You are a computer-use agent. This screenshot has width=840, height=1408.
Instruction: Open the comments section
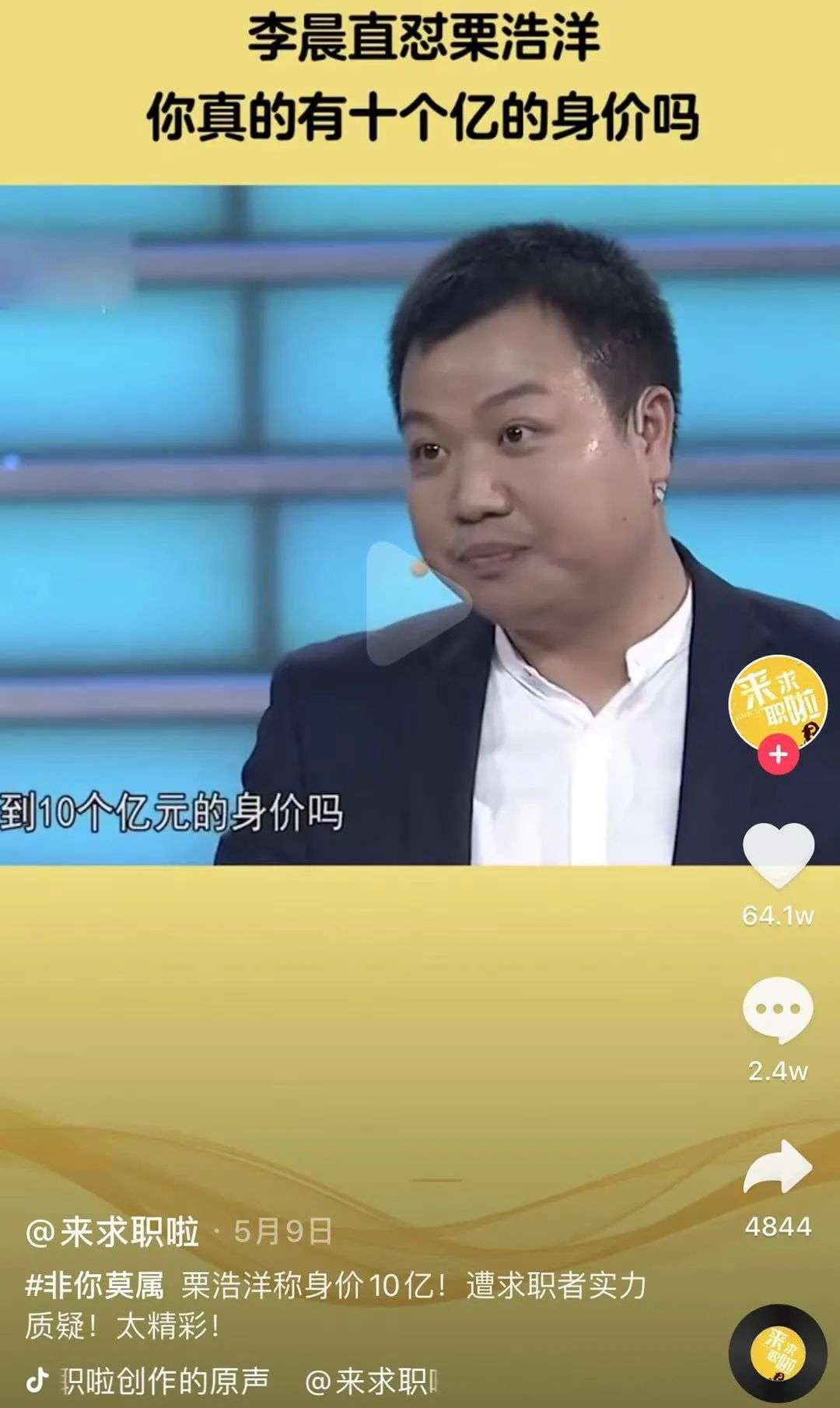[778, 1010]
